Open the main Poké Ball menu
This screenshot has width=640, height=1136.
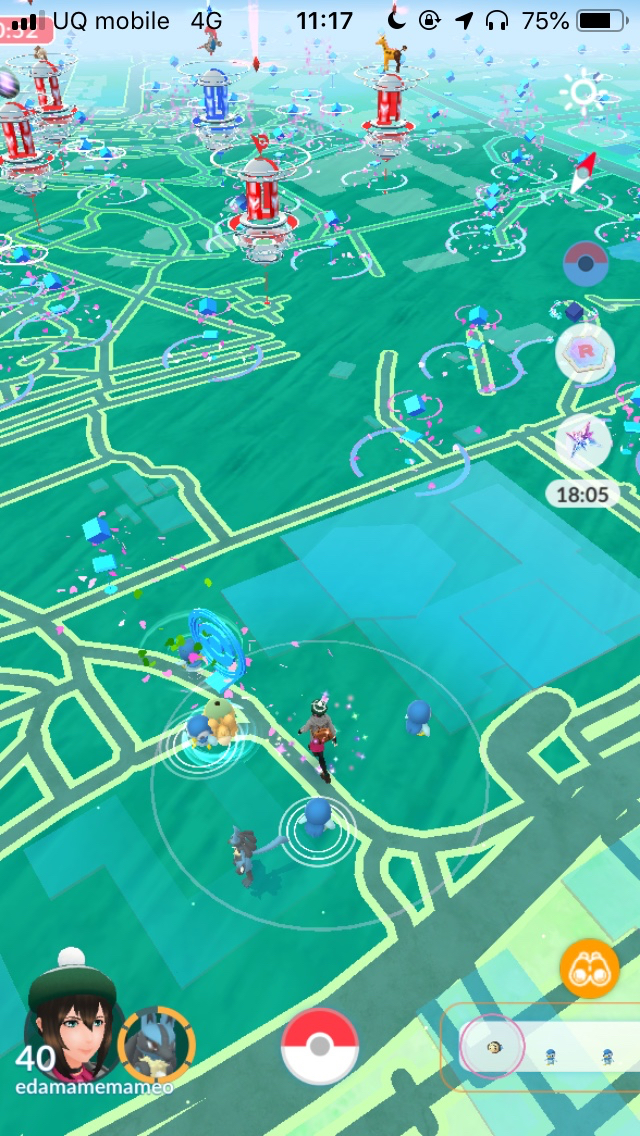click(319, 1046)
